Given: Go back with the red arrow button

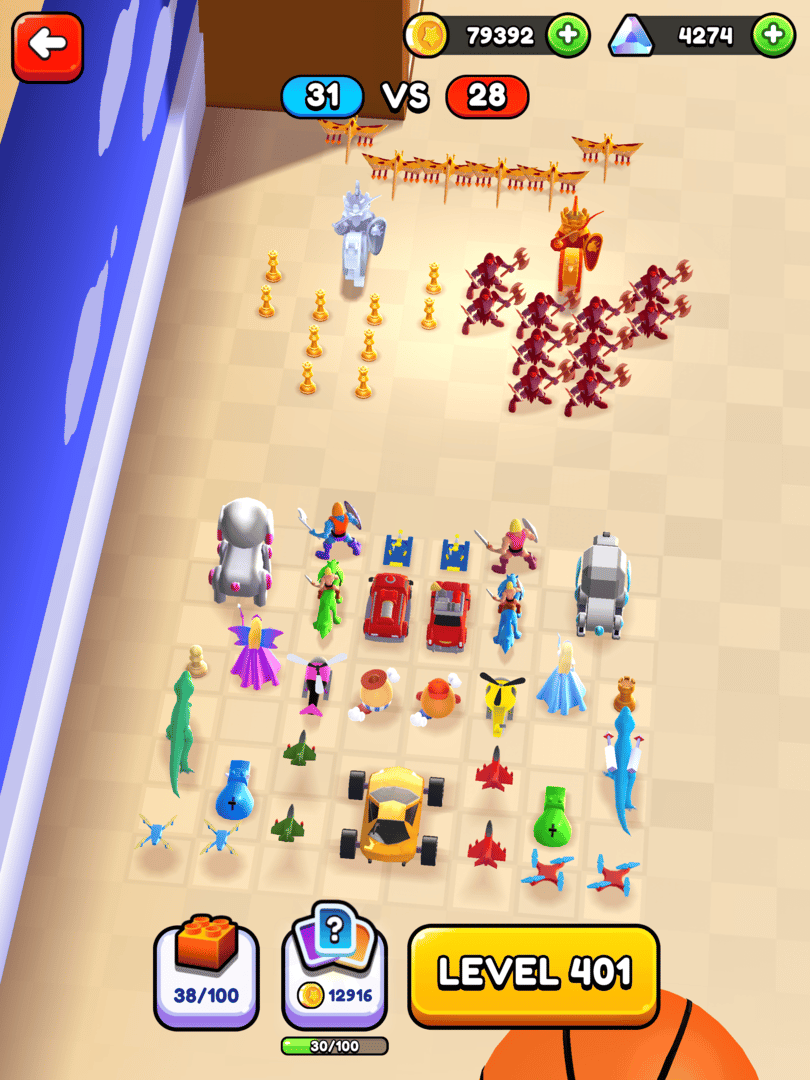Looking at the screenshot, I should (47, 45).
